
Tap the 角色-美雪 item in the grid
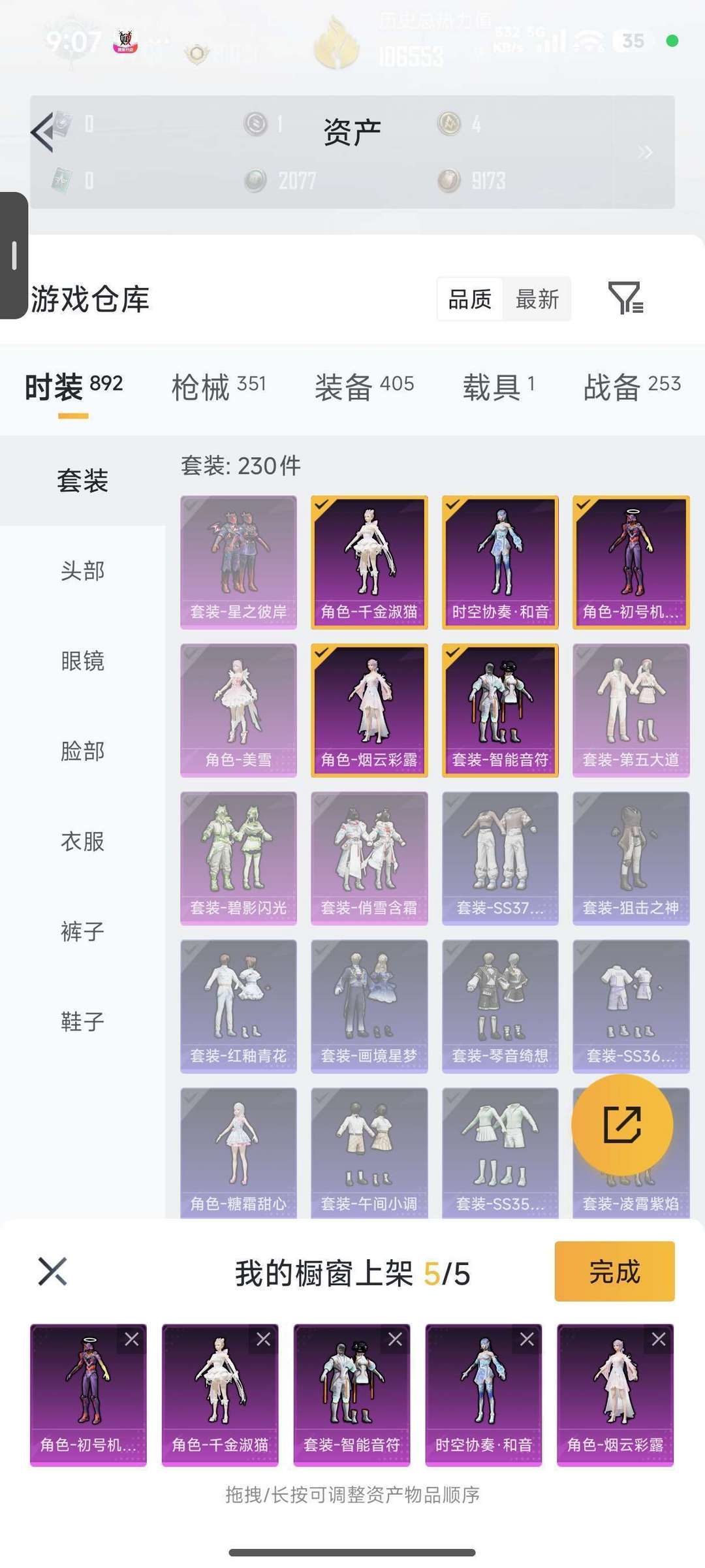[x=238, y=711]
